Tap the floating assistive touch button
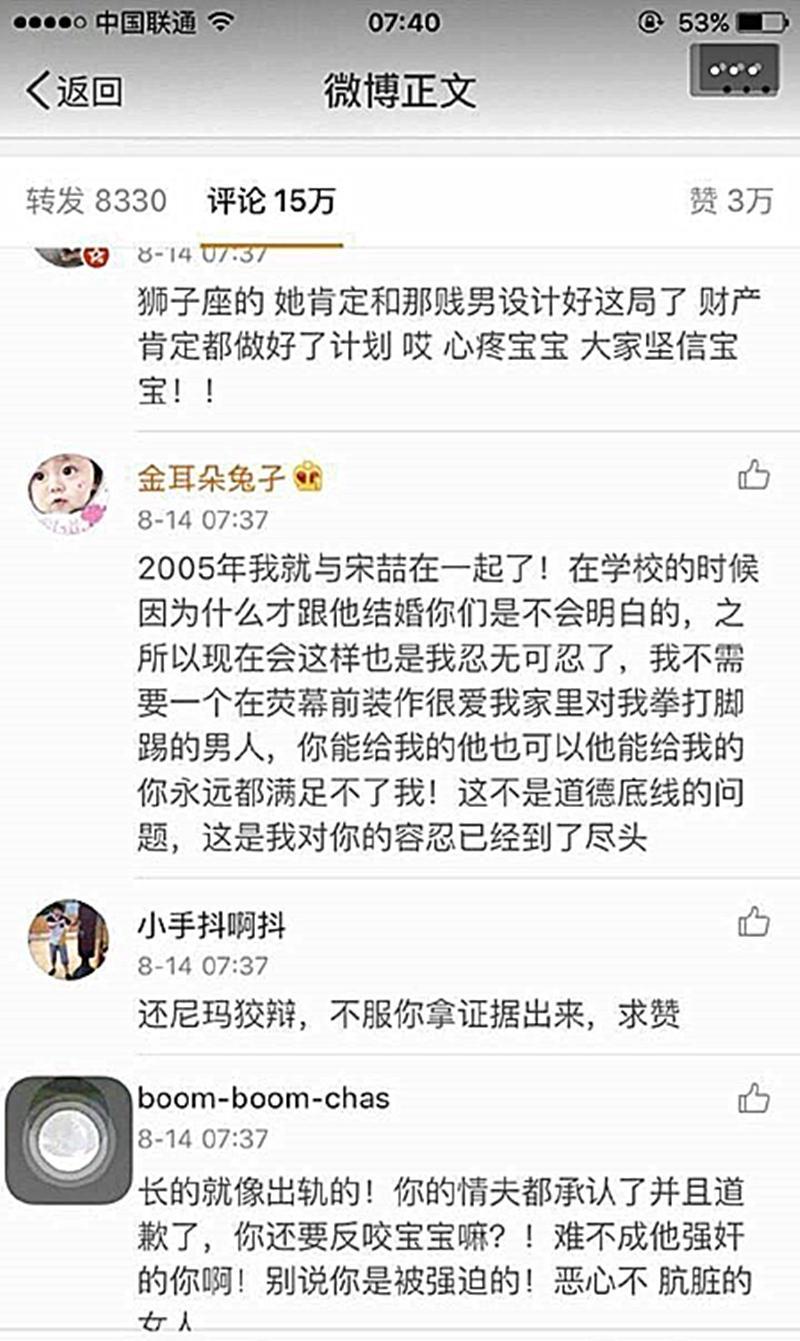Viewport: 800px width, 1341px height. coord(68,1140)
